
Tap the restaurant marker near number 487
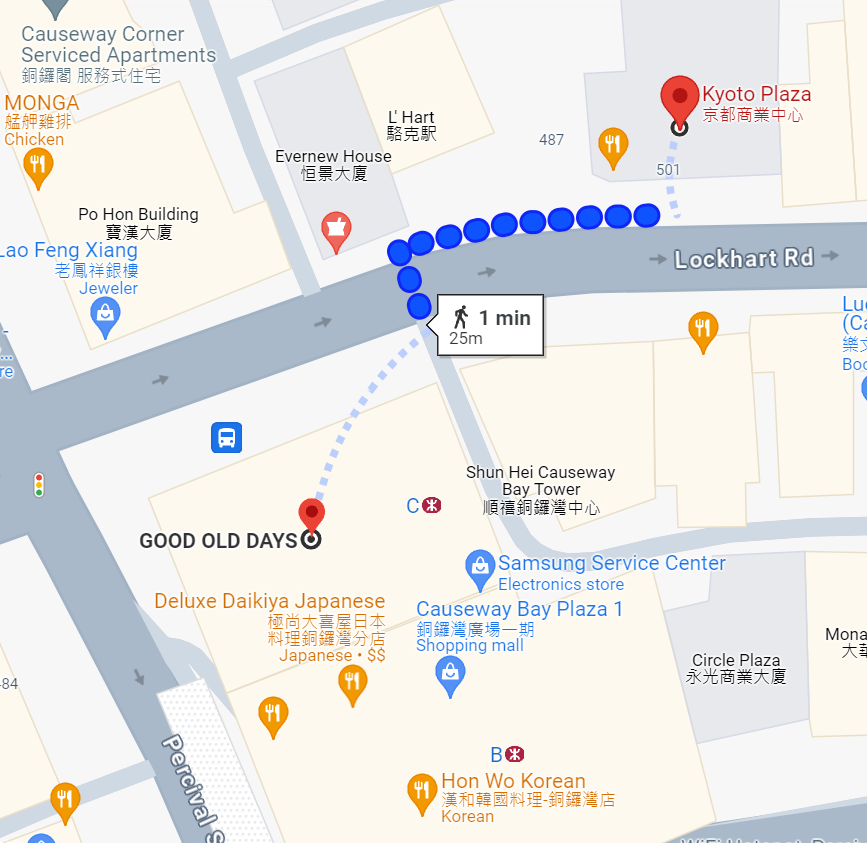[x=612, y=146]
